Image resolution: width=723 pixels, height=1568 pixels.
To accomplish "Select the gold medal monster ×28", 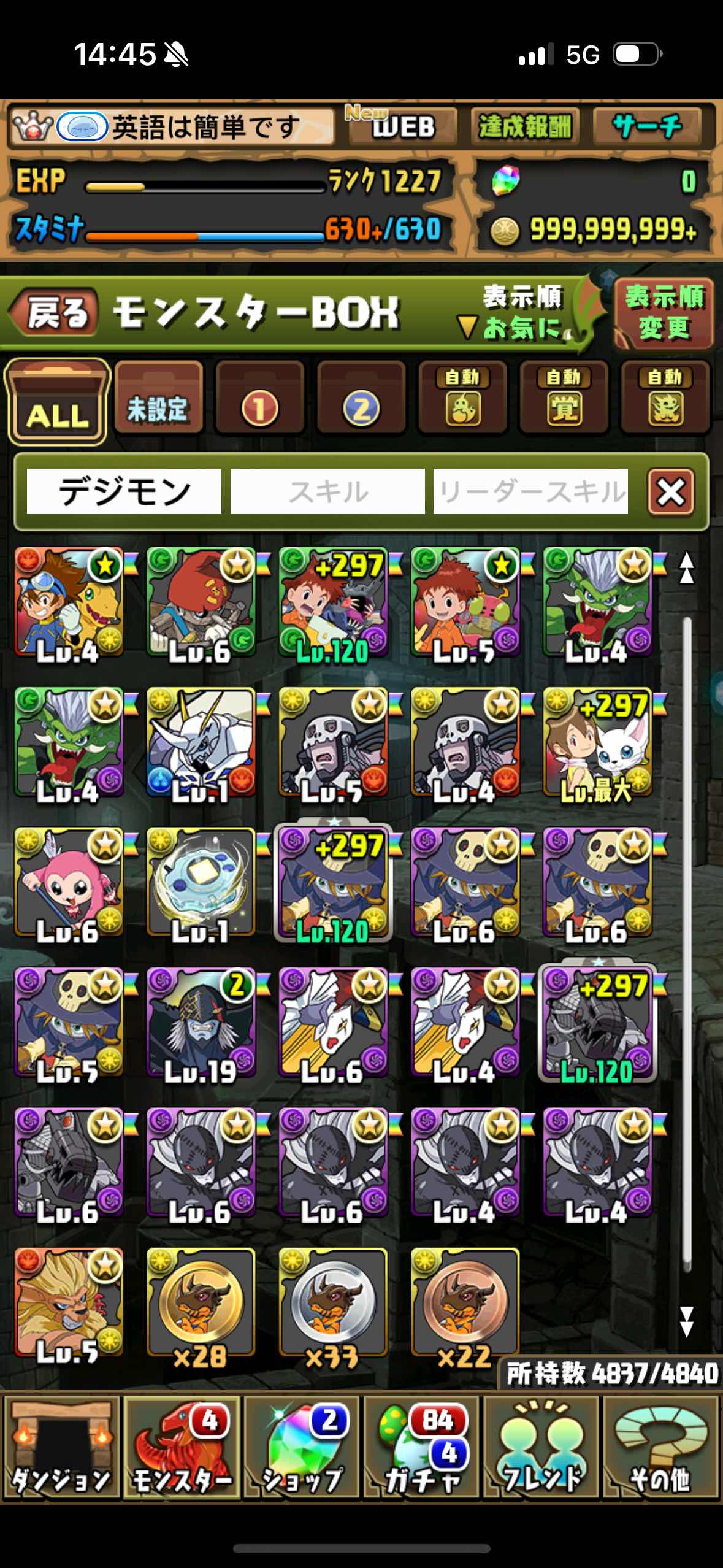I will pos(201,1301).
